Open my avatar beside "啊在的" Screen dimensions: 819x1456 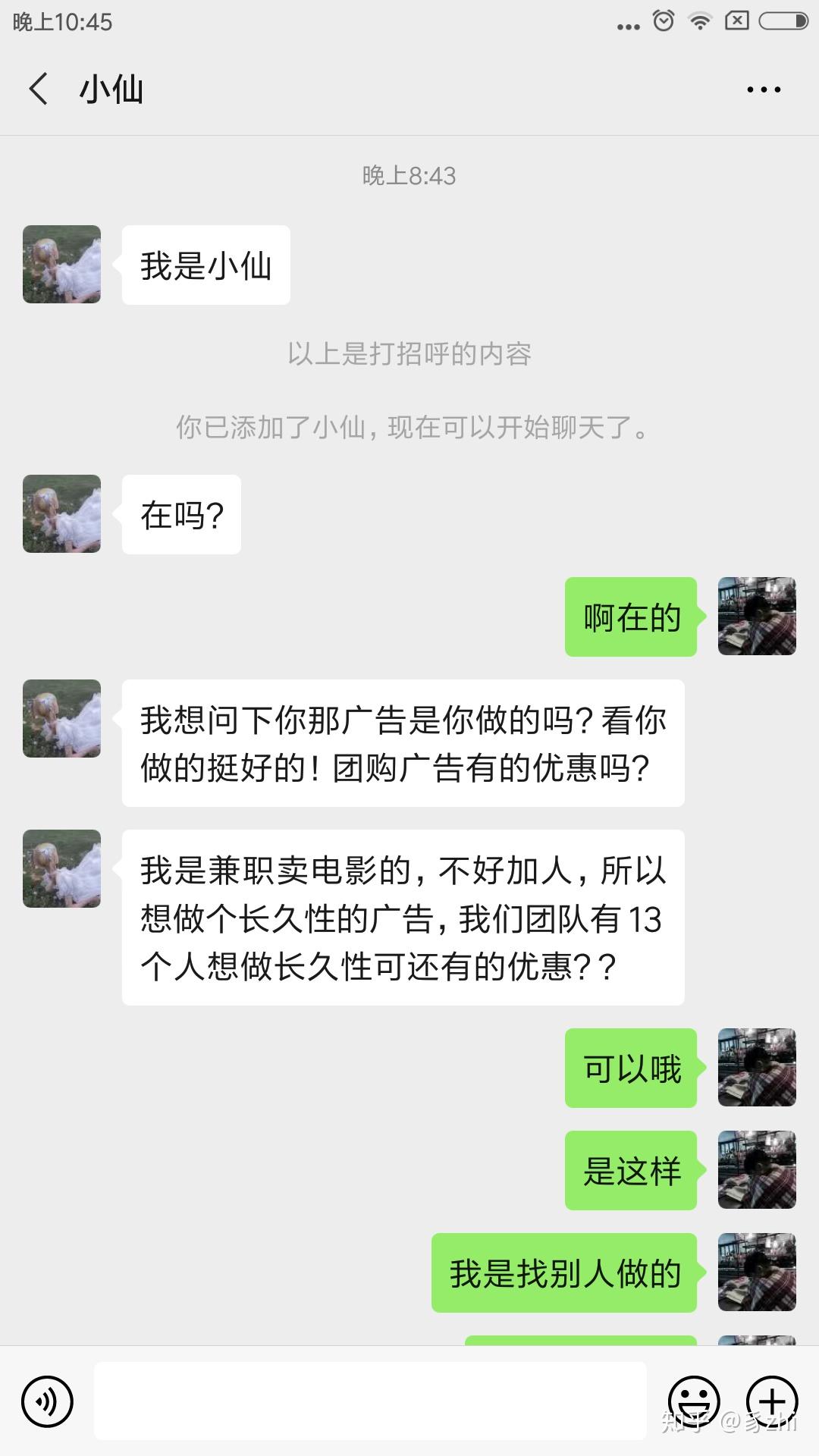coord(757,616)
